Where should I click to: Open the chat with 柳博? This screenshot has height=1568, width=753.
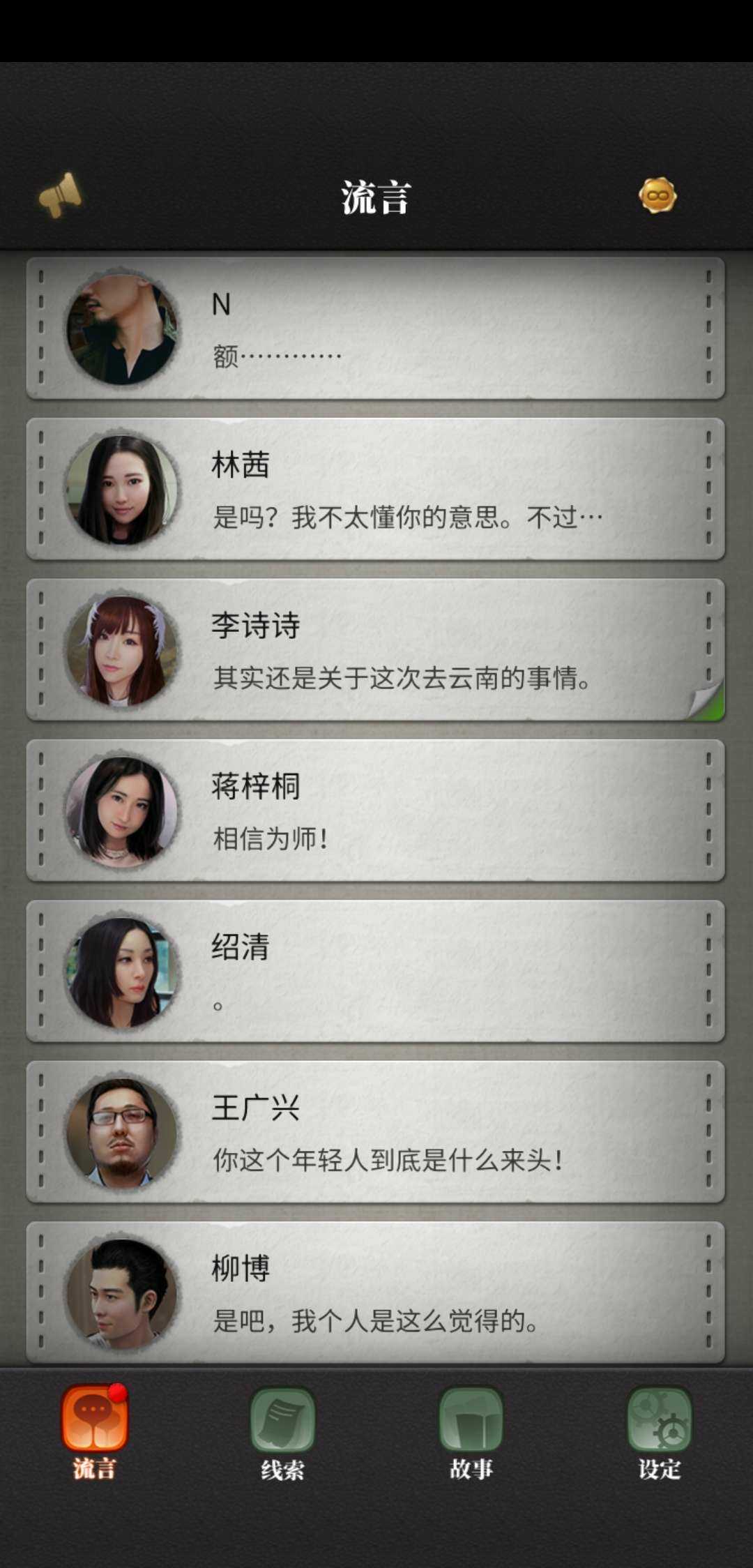click(376, 1292)
